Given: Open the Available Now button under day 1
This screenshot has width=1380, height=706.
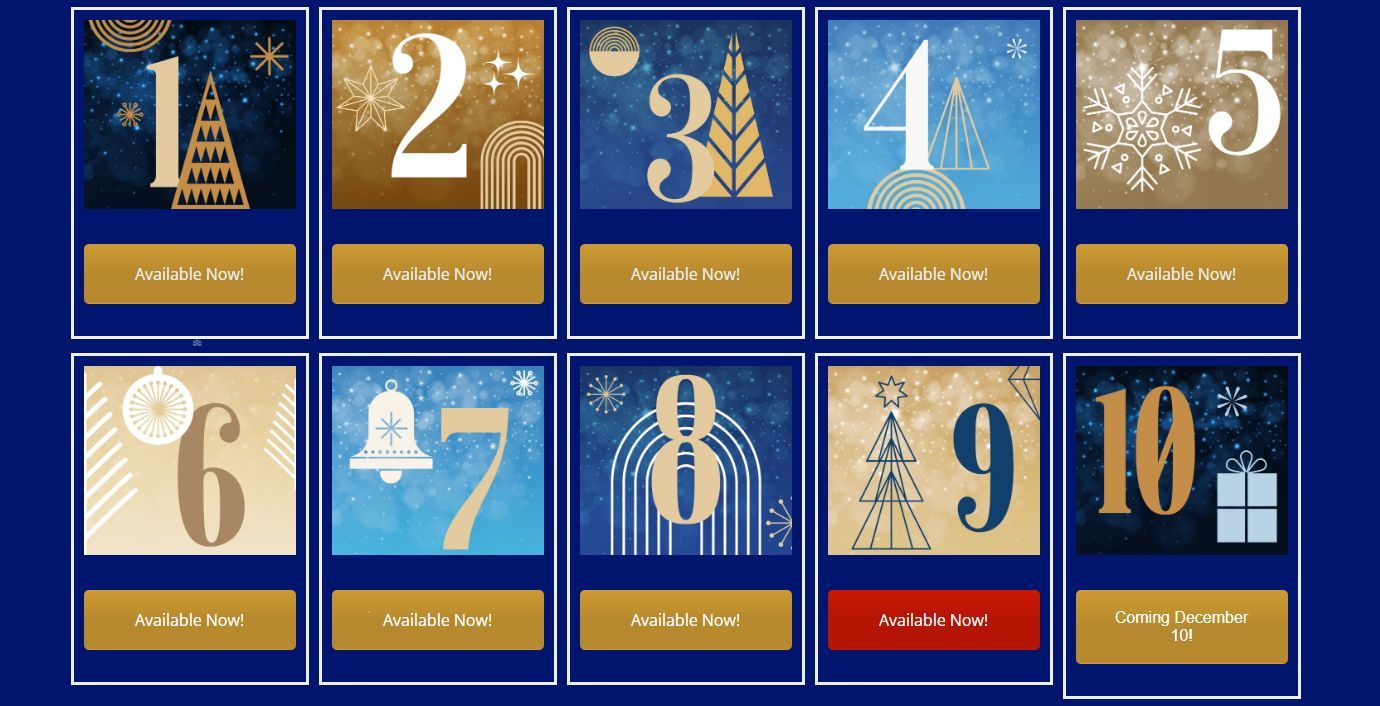Looking at the screenshot, I should tap(190, 274).
